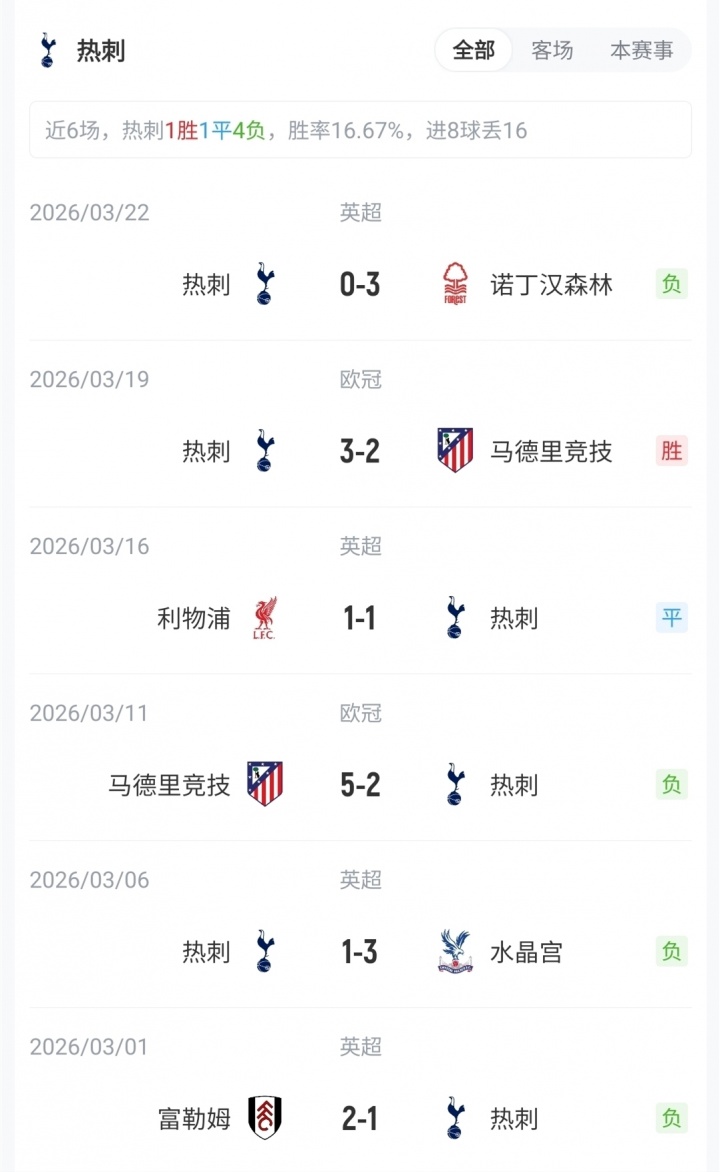View the 利物浦 1-1 热刺 match details
This screenshot has height=1172, width=720.
[x=360, y=619]
